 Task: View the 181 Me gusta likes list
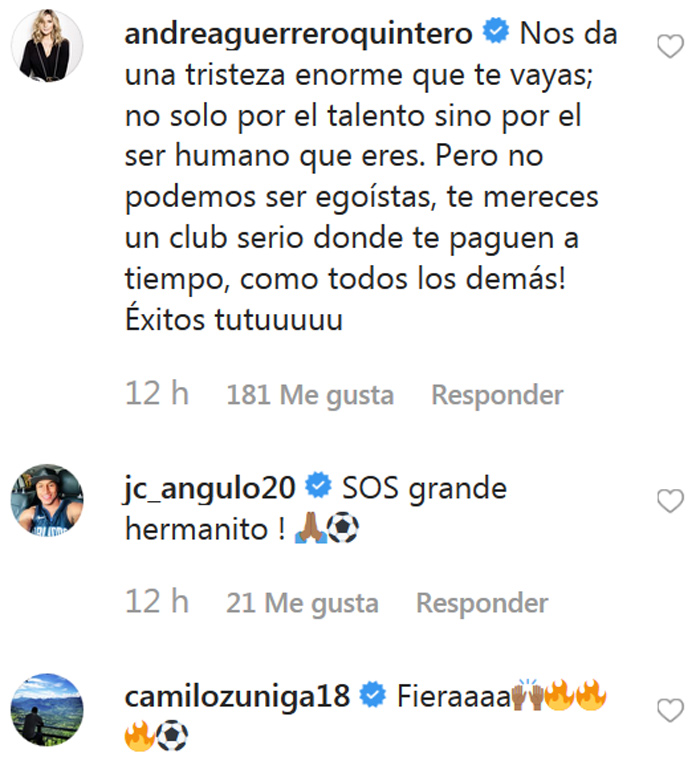pos(310,395)
